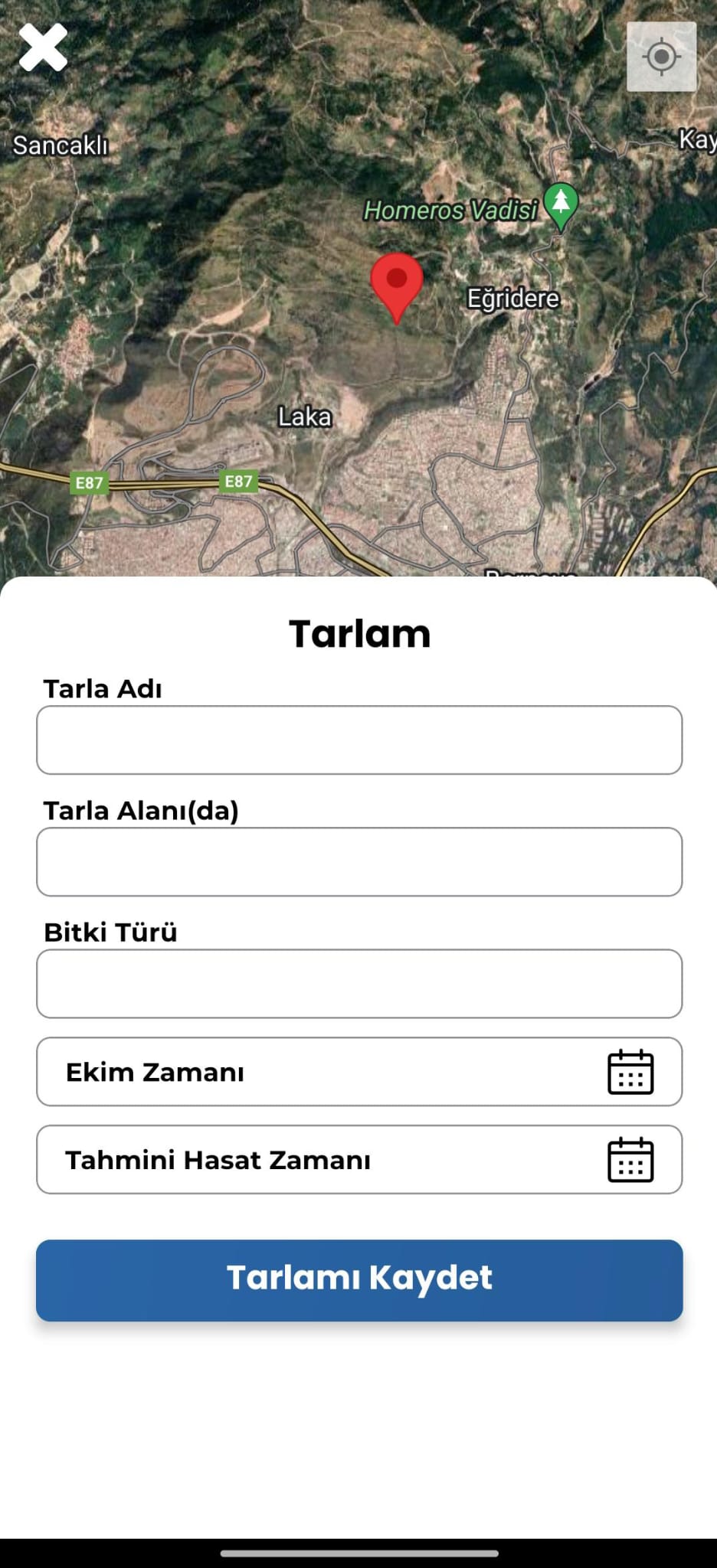The width and height of the screenshot is (717, 1568).
Task: Select the Bitki Türü field
Action: click(359, 983)
